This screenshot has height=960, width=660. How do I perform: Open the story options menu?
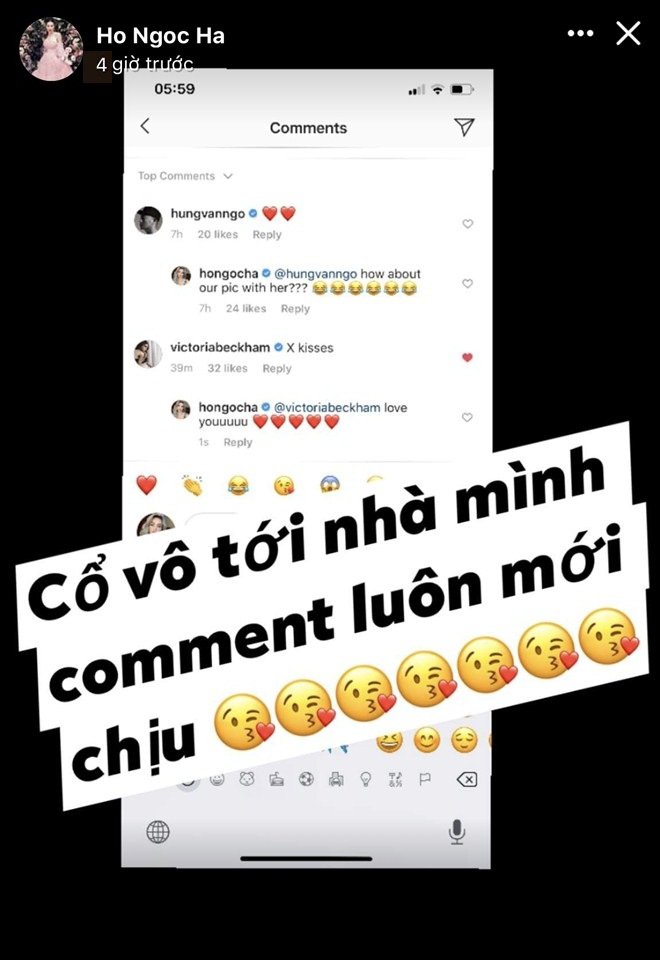point(580,34)
